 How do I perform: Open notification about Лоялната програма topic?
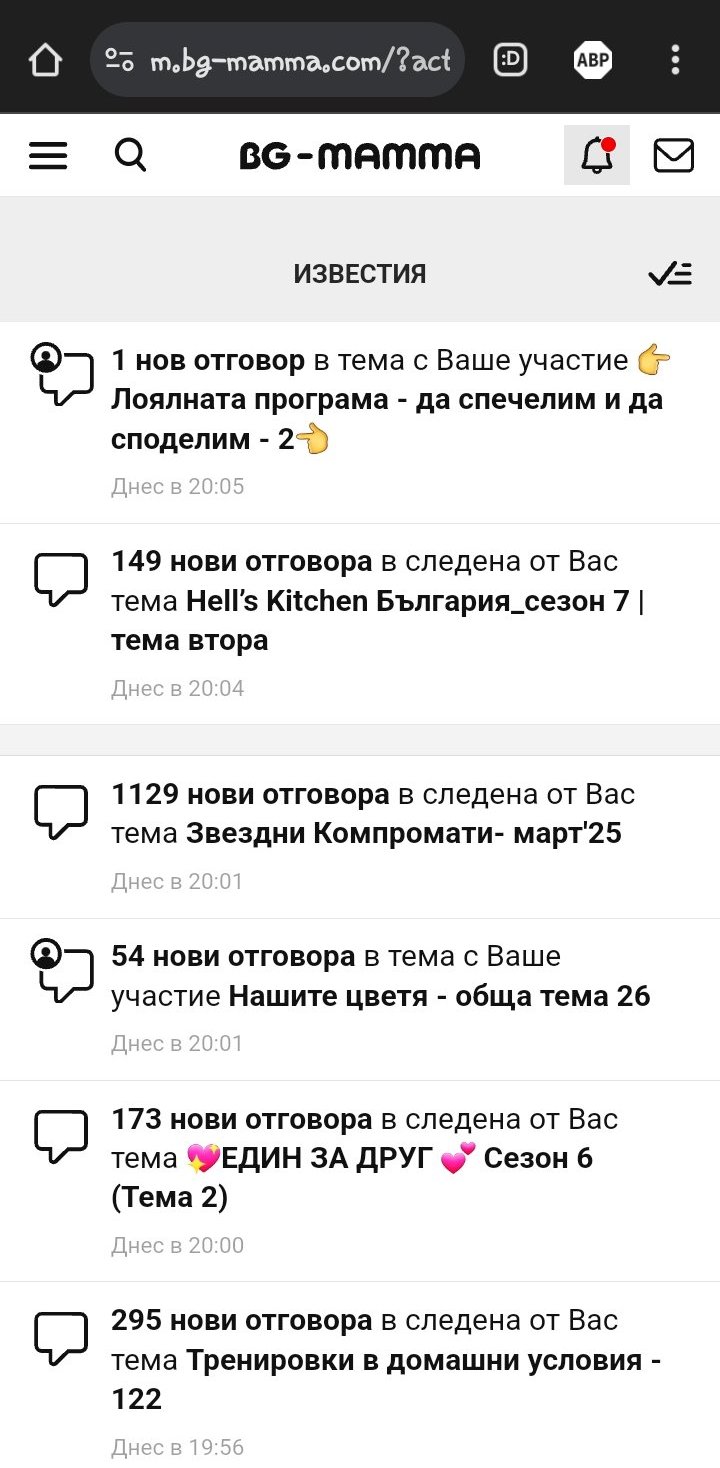(x=385, y=400)
